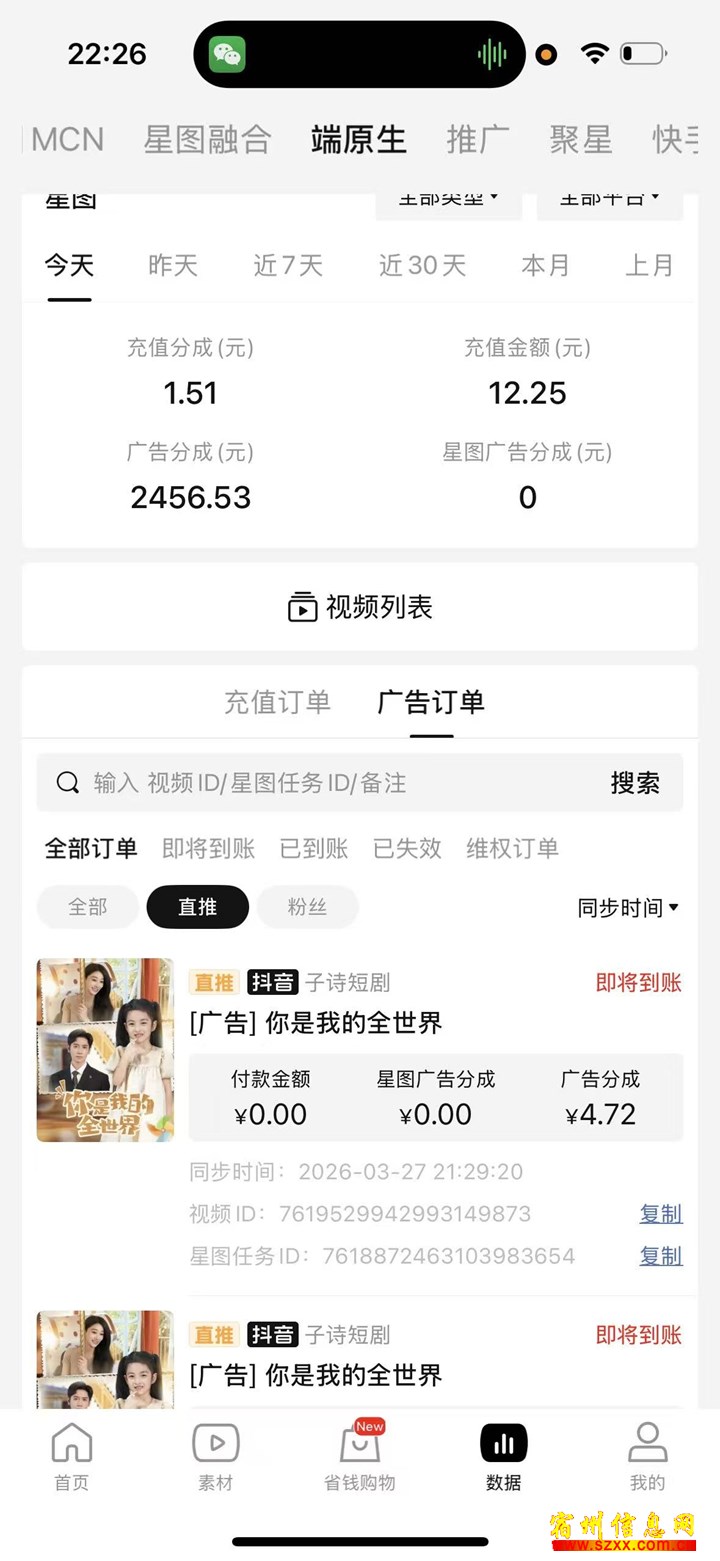Go to the 首页 bottom tab
Image resolution: width=720 pixels, height=1561 pixels.
[72, 1457]
